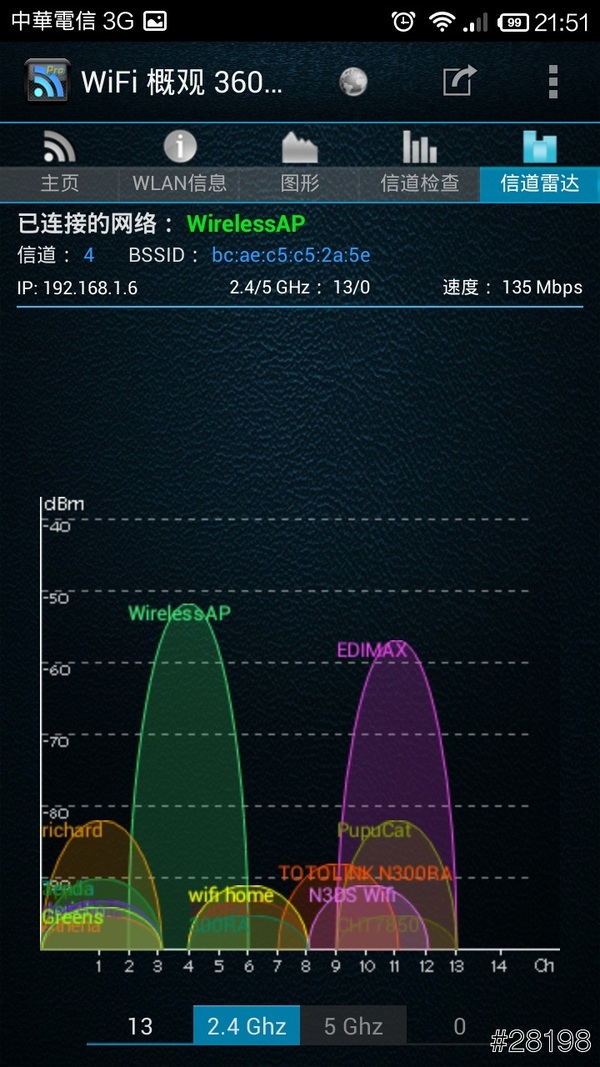Open the overflow menu
Viewport: 600px width, 1067px height.
click(552, 82)
